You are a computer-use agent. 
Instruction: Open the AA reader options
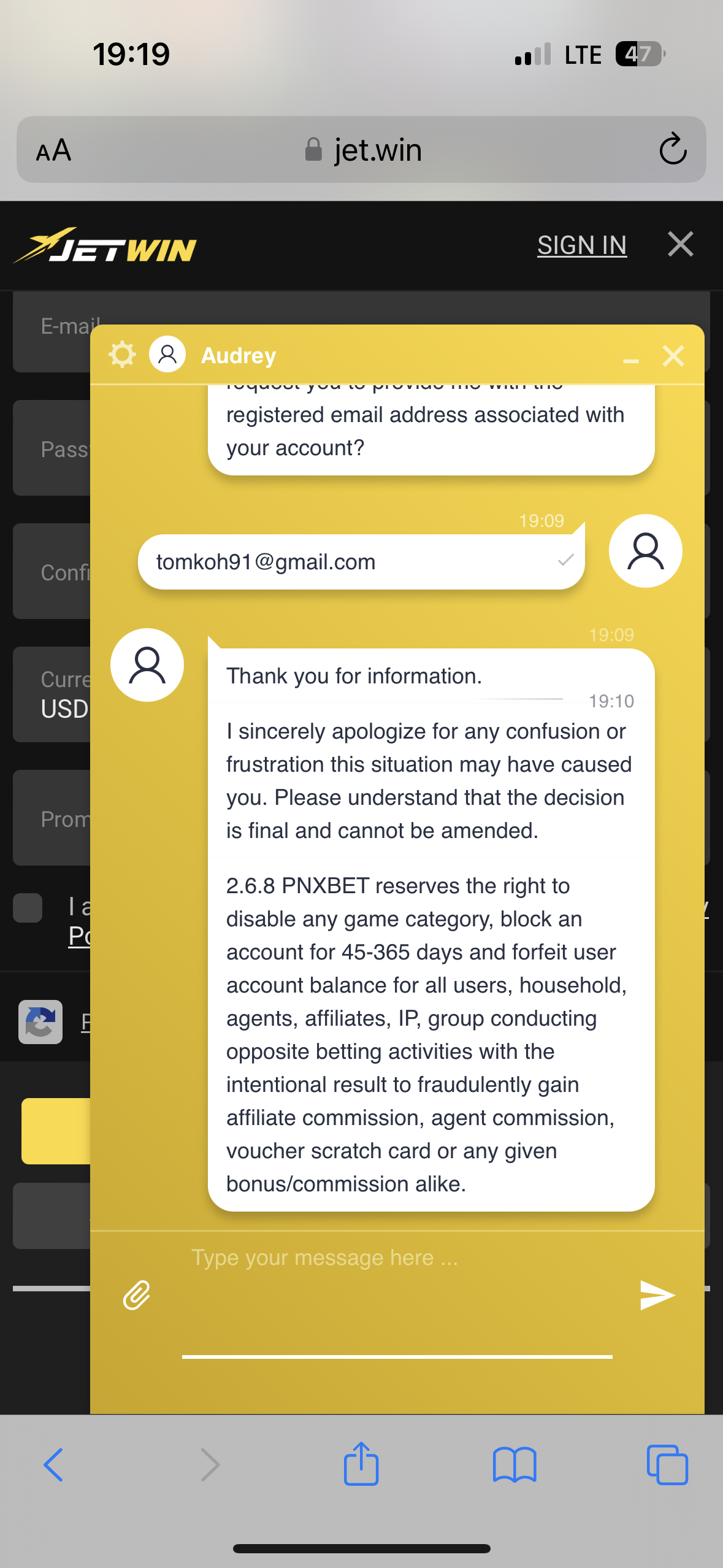pos(54,150)
